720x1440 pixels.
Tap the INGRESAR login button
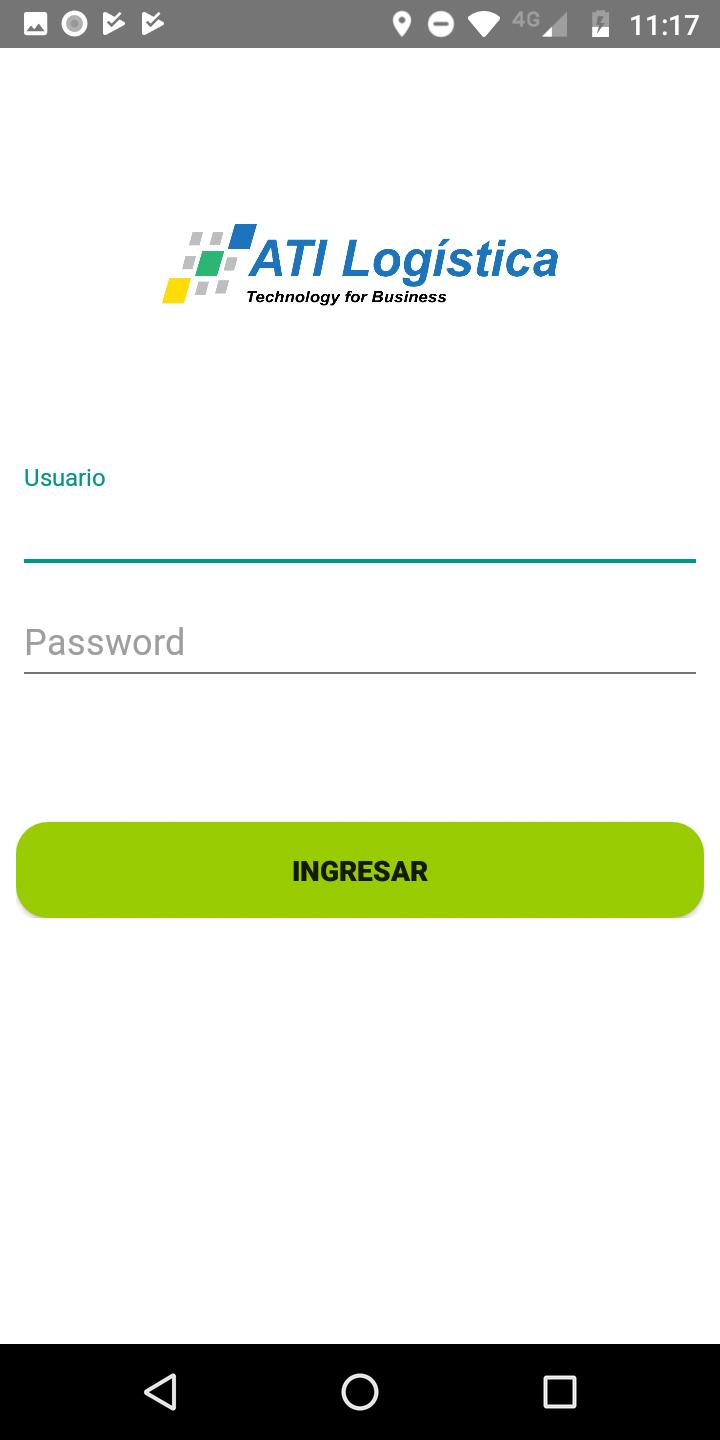360,870
